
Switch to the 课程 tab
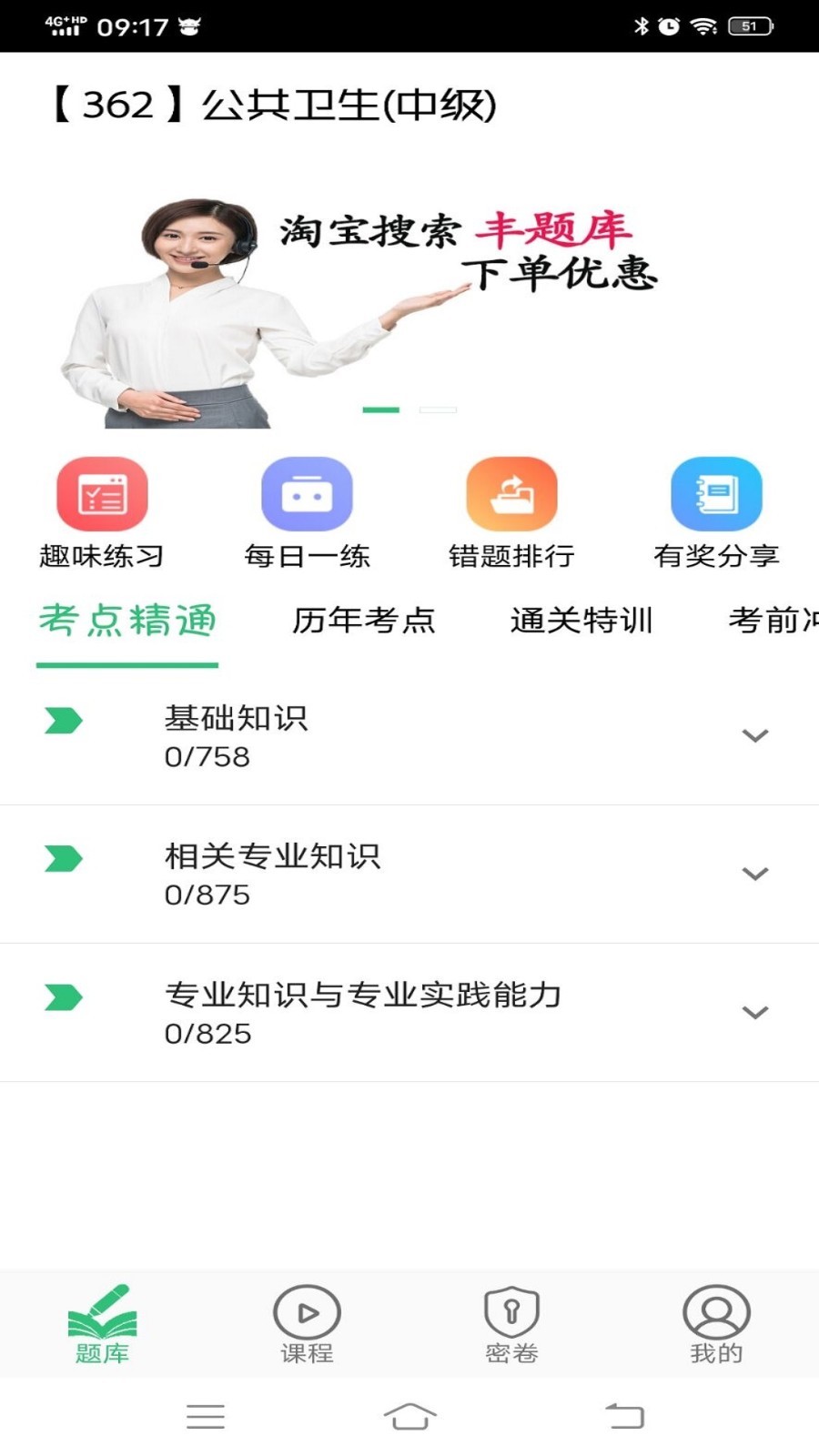click(307, 1324)
